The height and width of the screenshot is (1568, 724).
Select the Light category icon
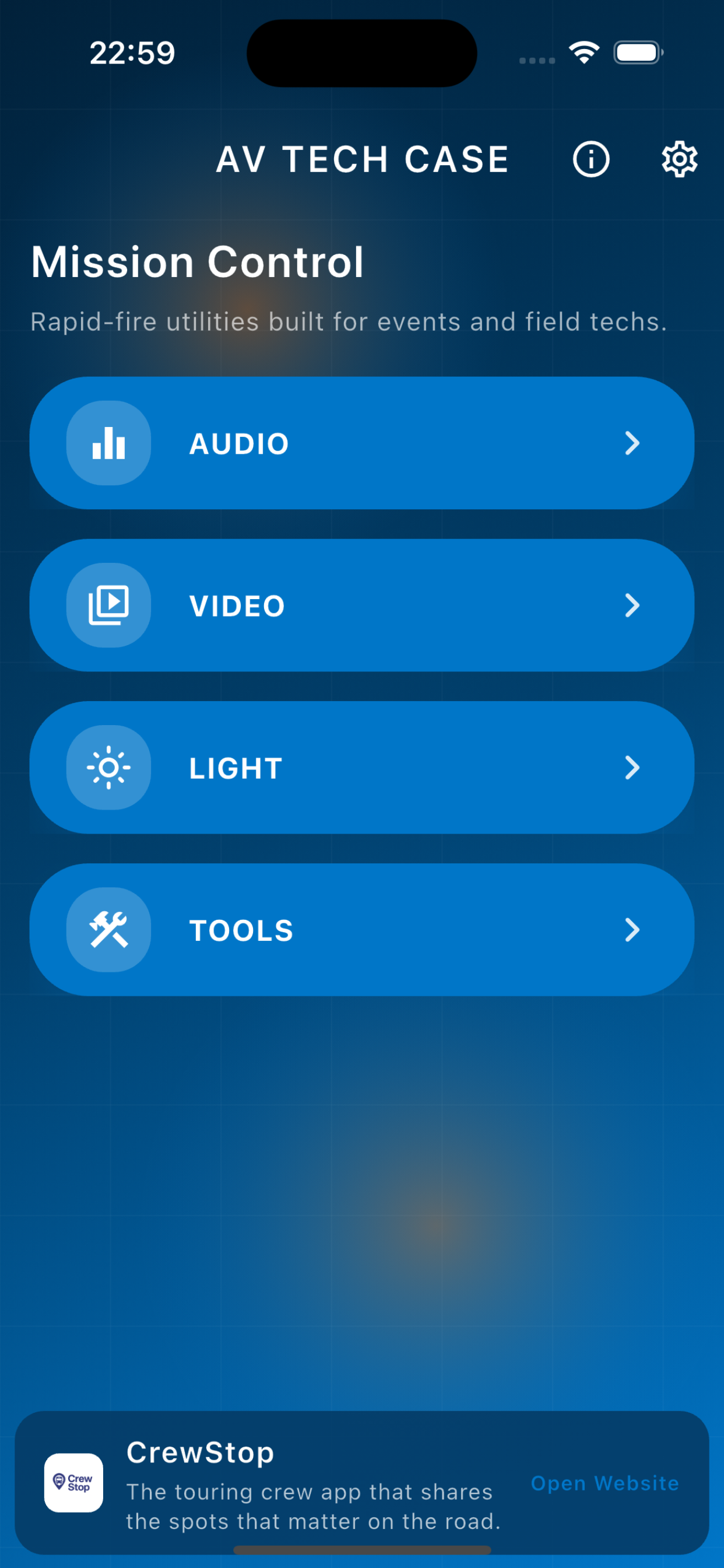[x=108, y=768]
